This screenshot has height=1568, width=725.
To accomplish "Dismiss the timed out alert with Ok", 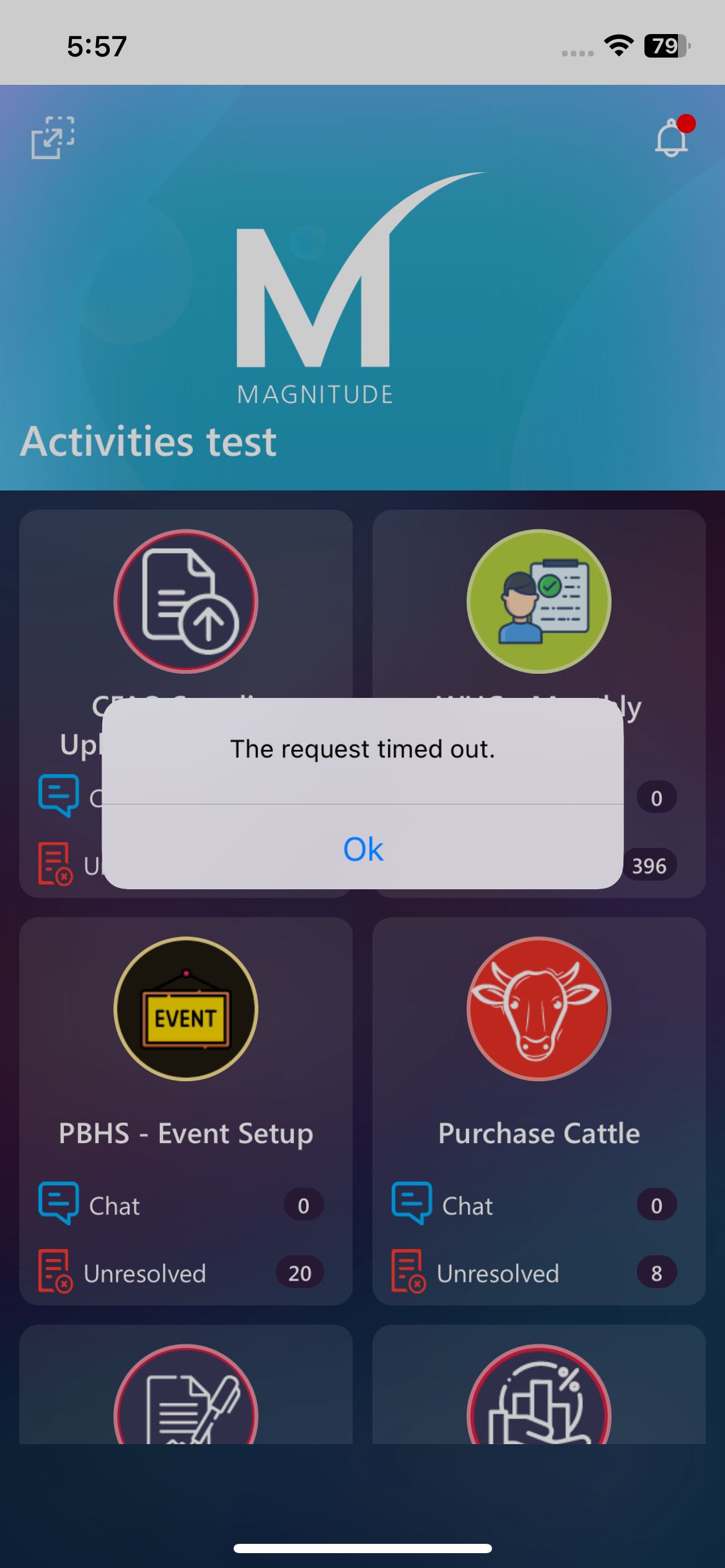I will 362,848.
